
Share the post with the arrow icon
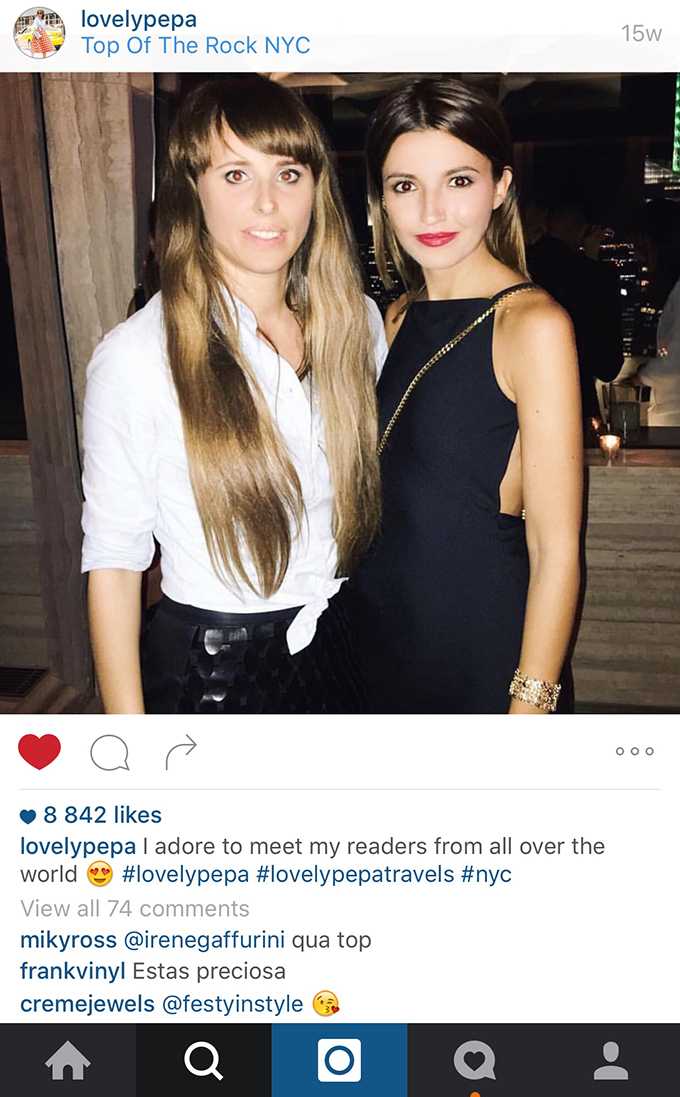point(181,752)
